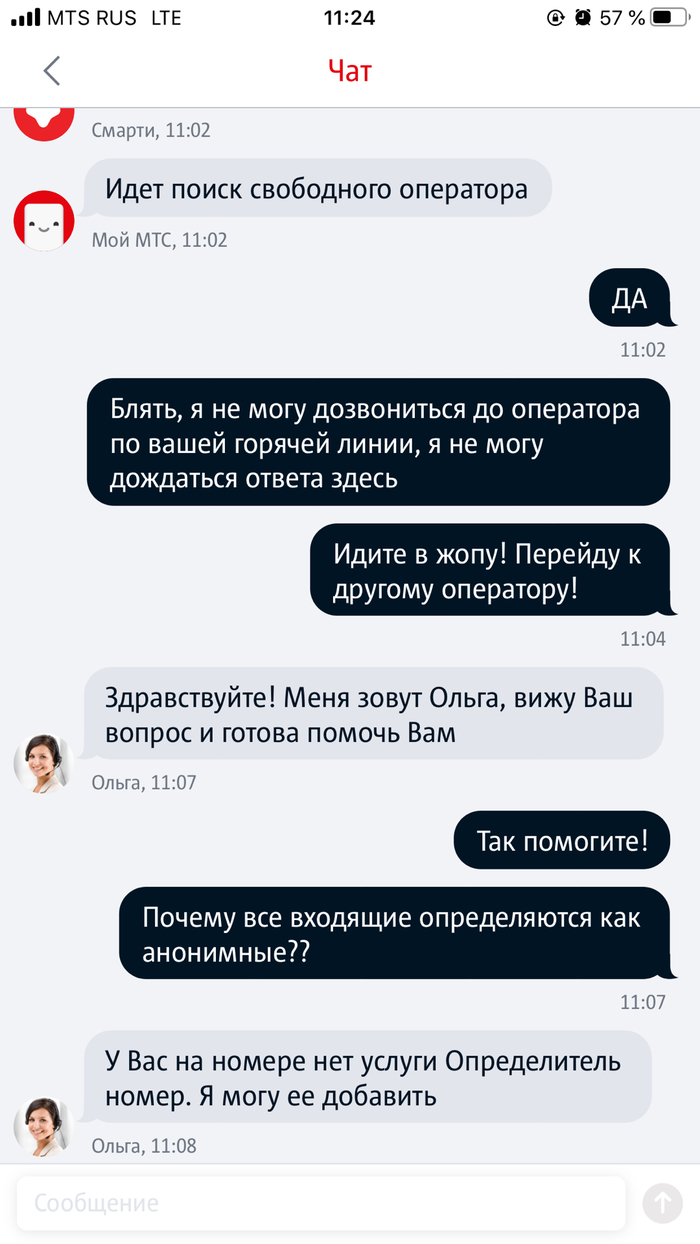Viewport: 700px width, 1244px height.
Task: Tap the send arrow button
Action: tap(662, 1203)
